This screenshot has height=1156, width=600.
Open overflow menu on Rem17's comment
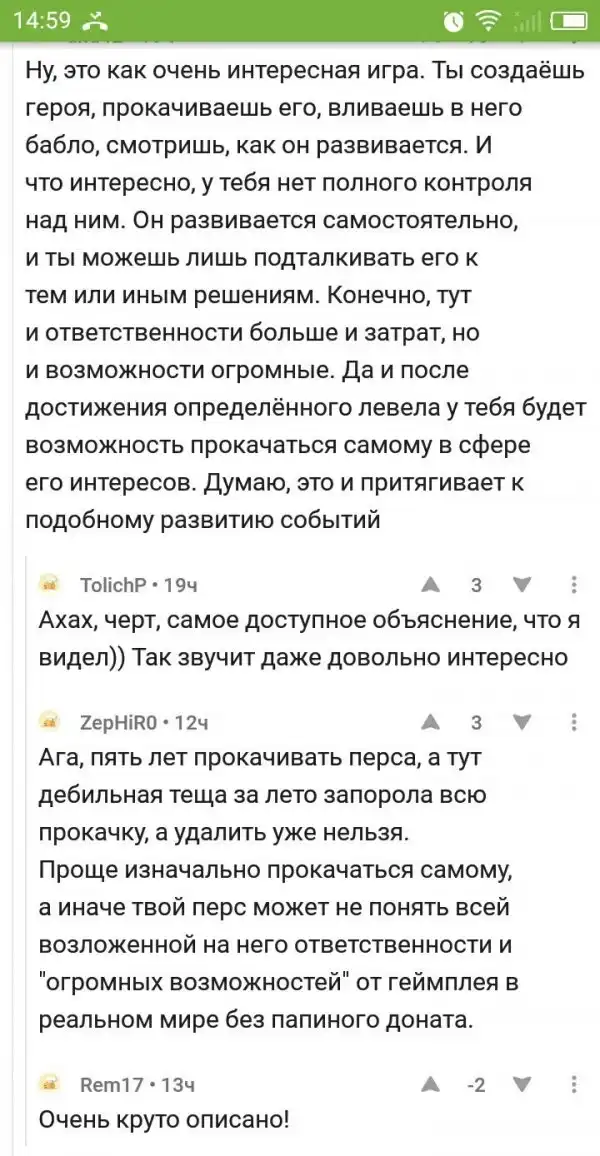pos(573,1083)
